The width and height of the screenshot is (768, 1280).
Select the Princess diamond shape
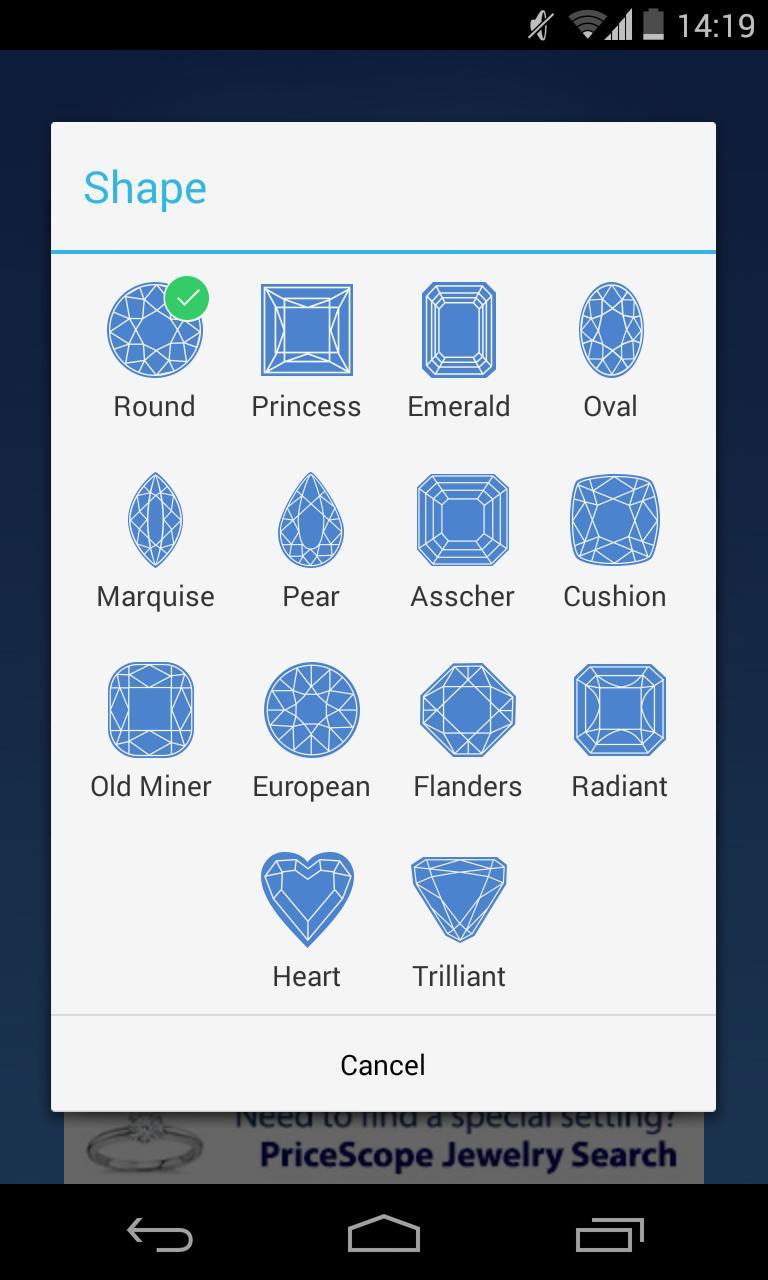[306, 330]
